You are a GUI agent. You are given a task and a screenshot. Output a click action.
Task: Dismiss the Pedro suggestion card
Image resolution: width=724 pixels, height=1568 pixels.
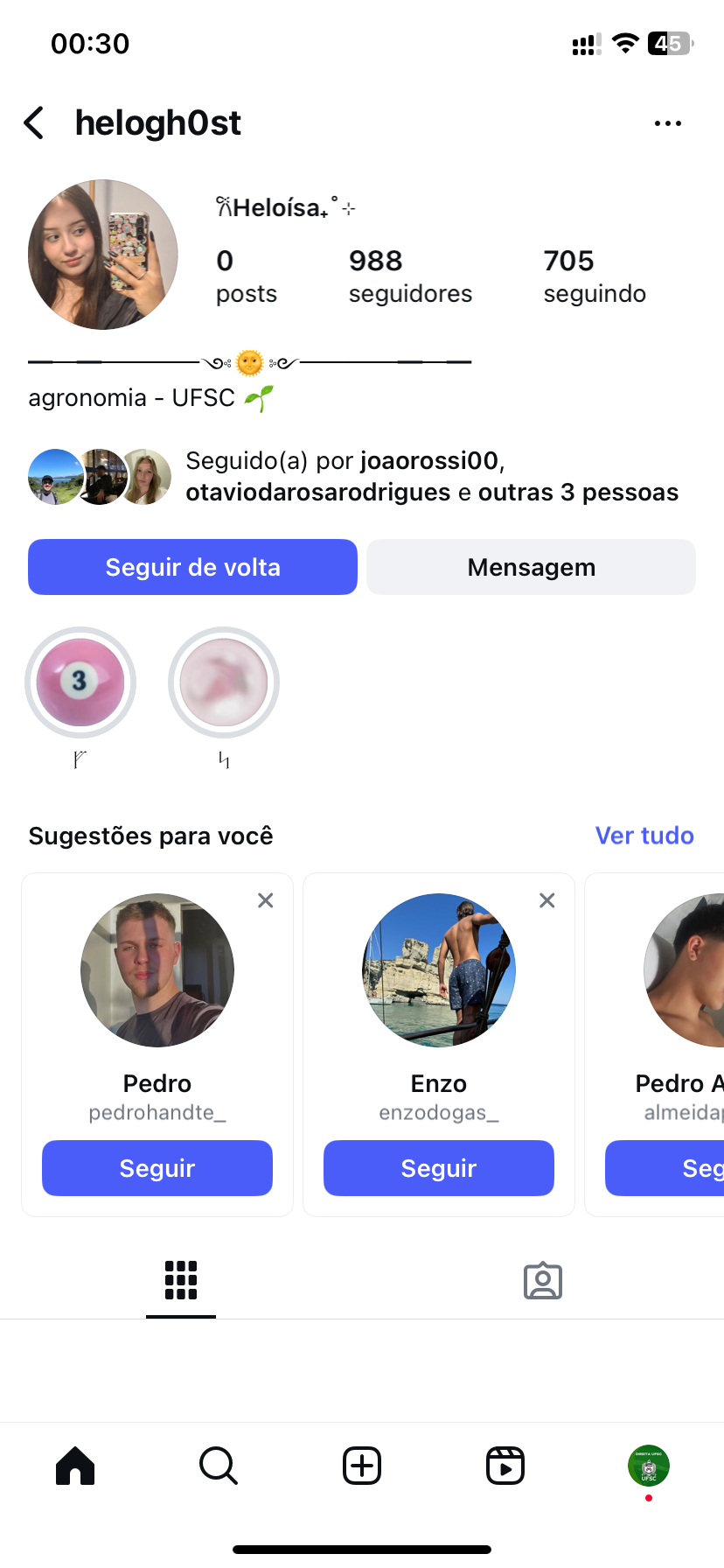pyautogui.click(x=266, y=900)
